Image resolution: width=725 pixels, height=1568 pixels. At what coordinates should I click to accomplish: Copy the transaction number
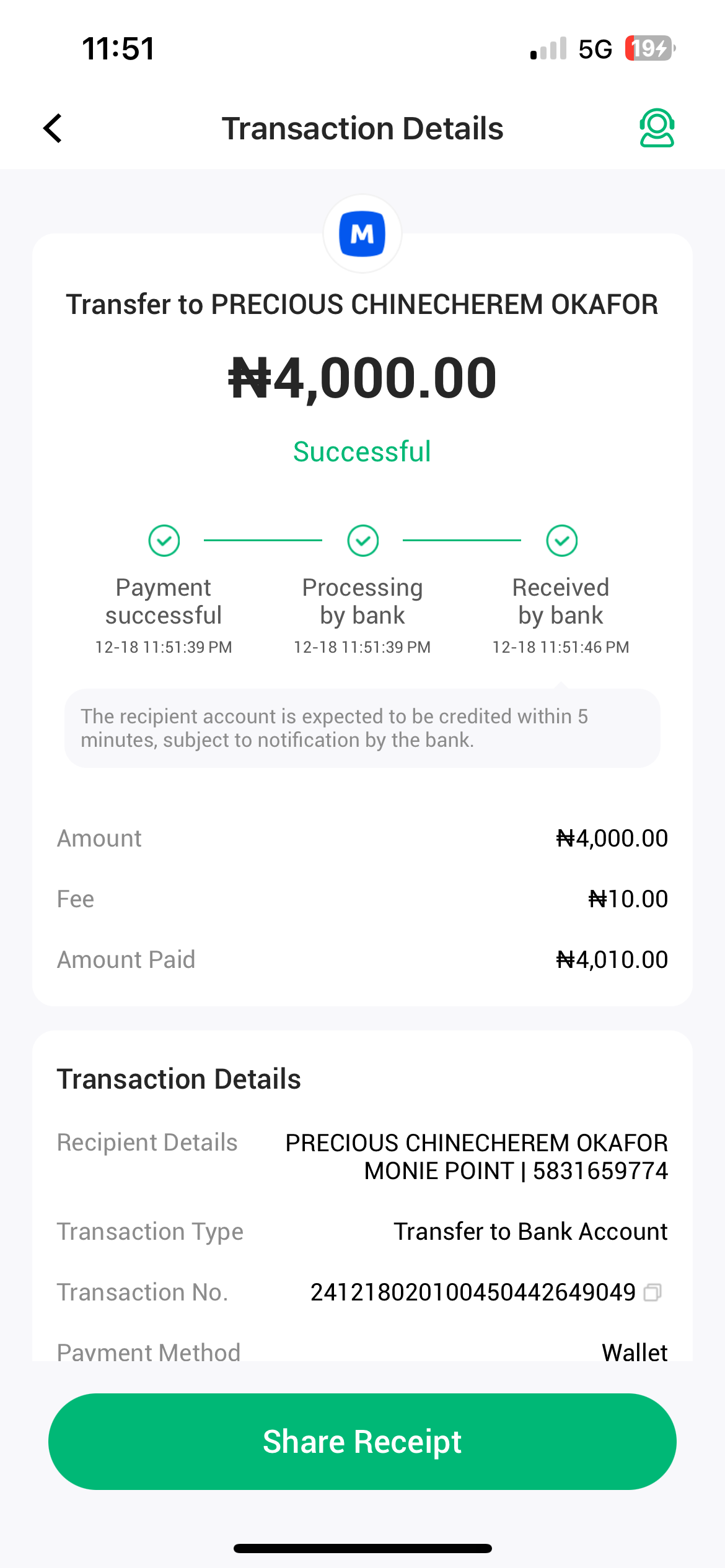[x=652, y=1292]
